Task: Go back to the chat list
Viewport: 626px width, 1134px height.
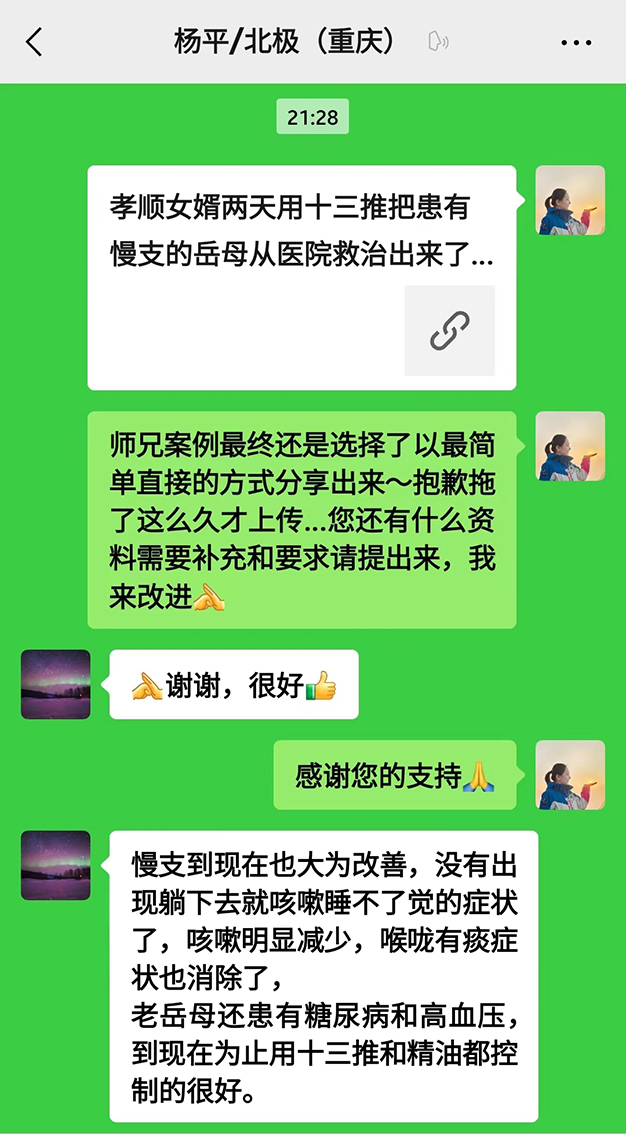Action: click(35, 42)
